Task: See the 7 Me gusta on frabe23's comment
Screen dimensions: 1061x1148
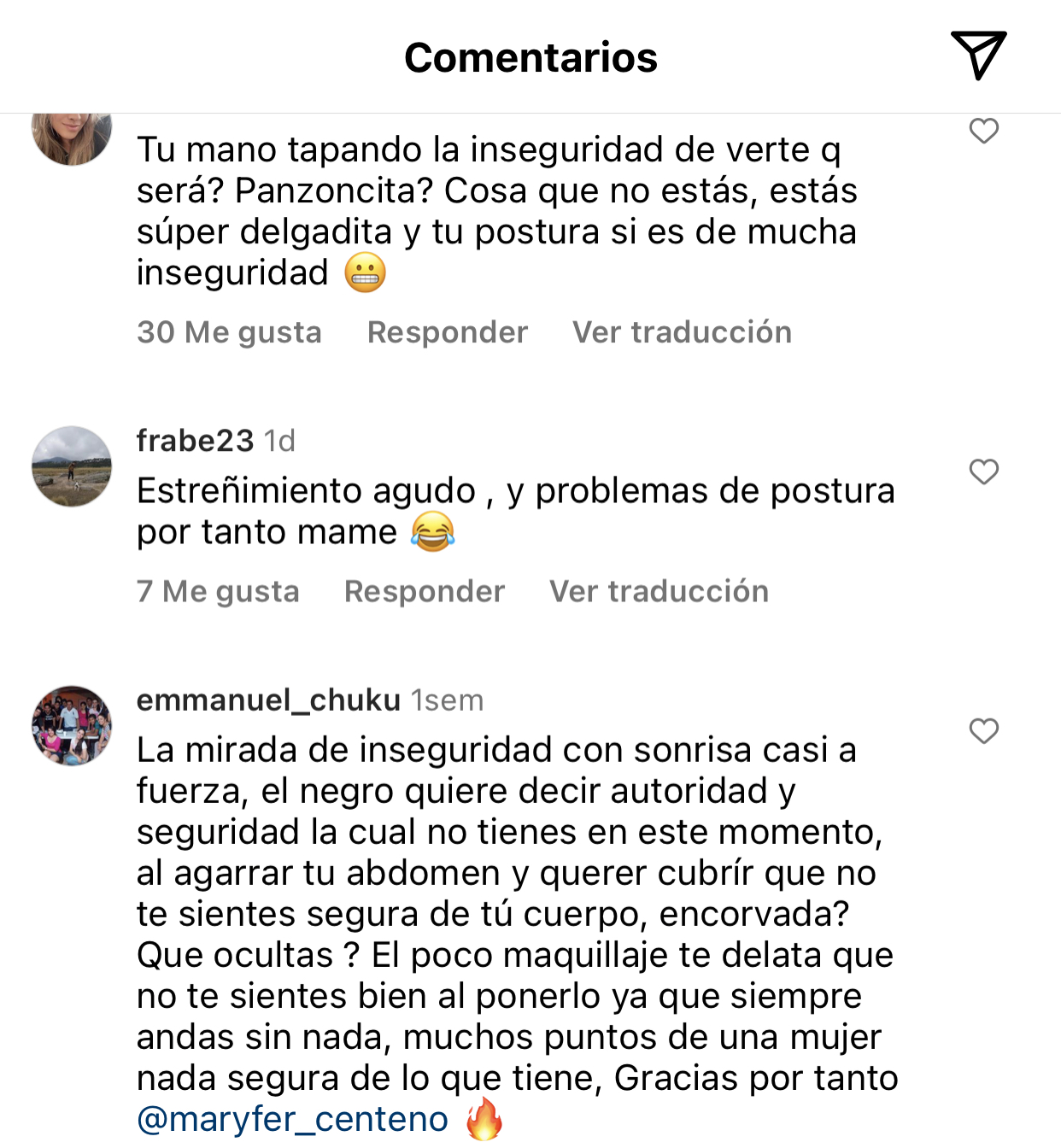Action: [218, 591]
